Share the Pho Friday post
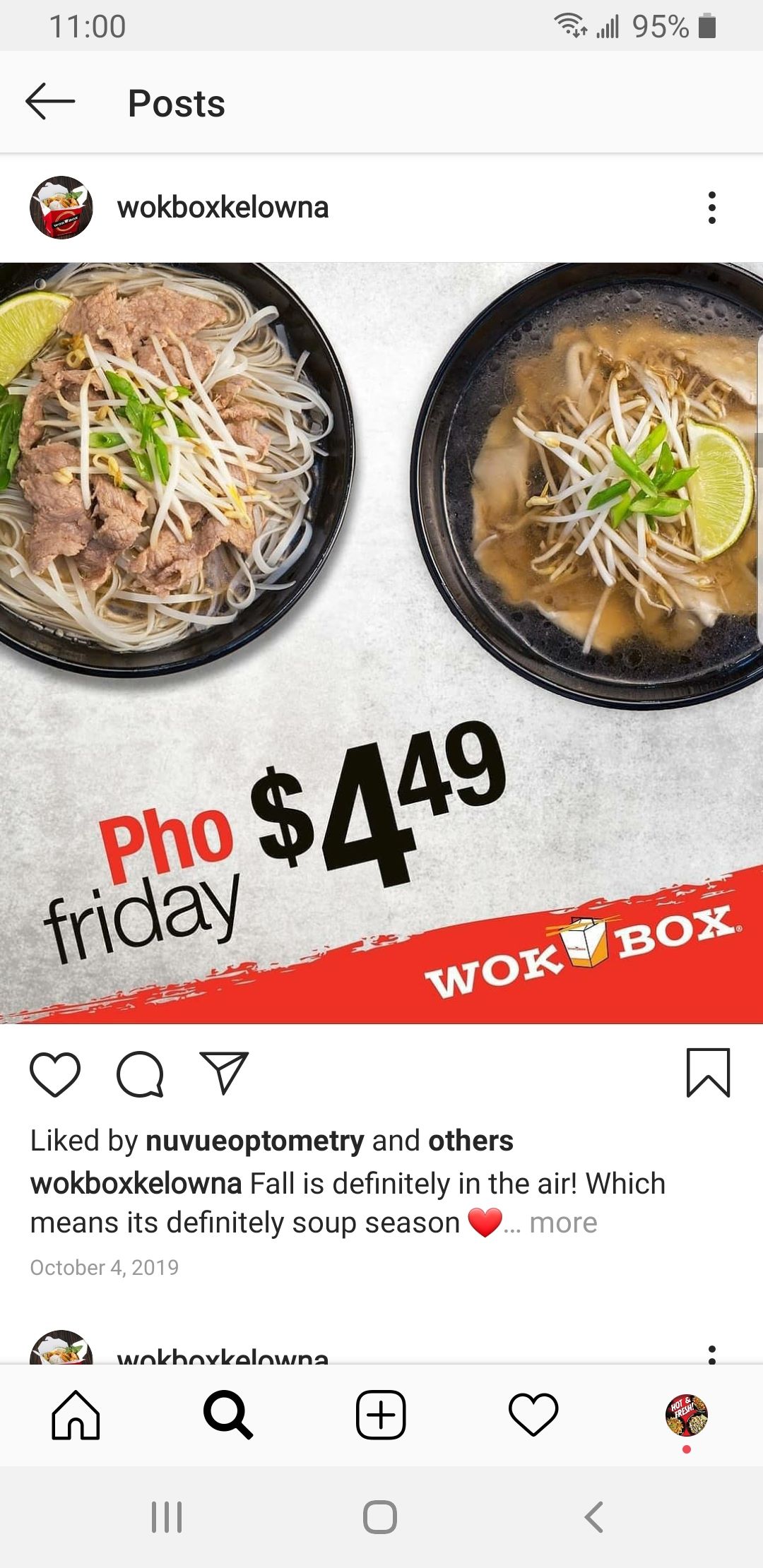Viewport: 763px width, 1568px height. point(224,1073)
